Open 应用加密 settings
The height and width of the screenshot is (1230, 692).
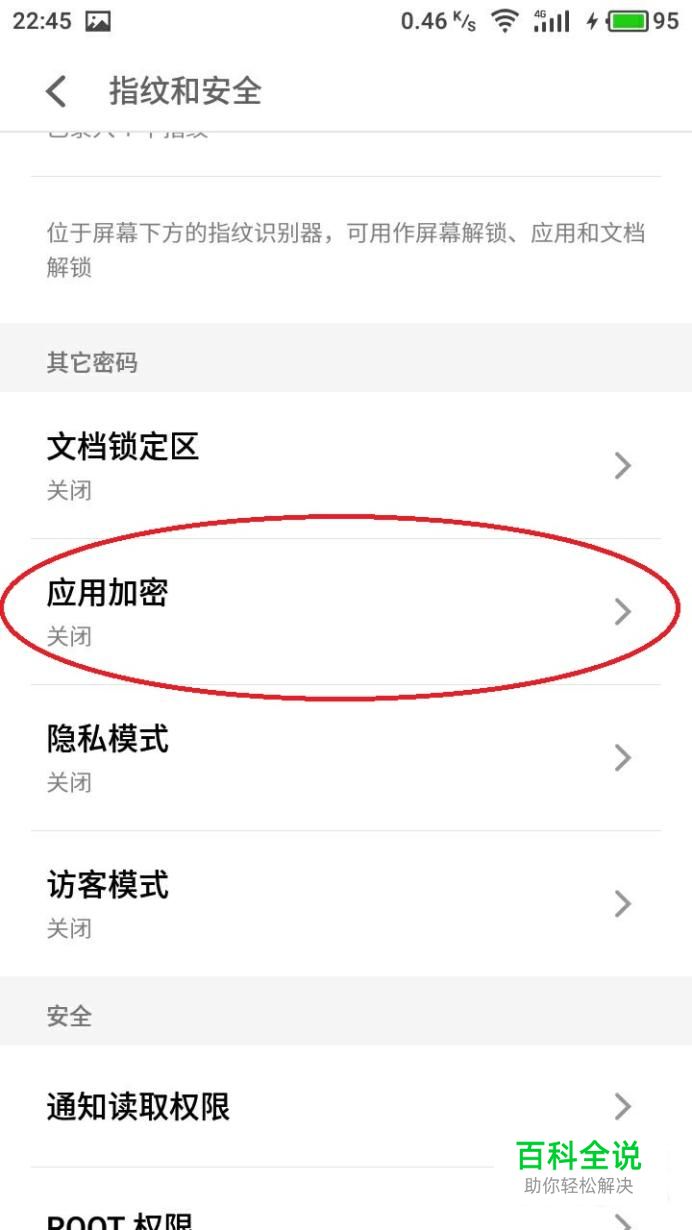click(x=345, y=611)
